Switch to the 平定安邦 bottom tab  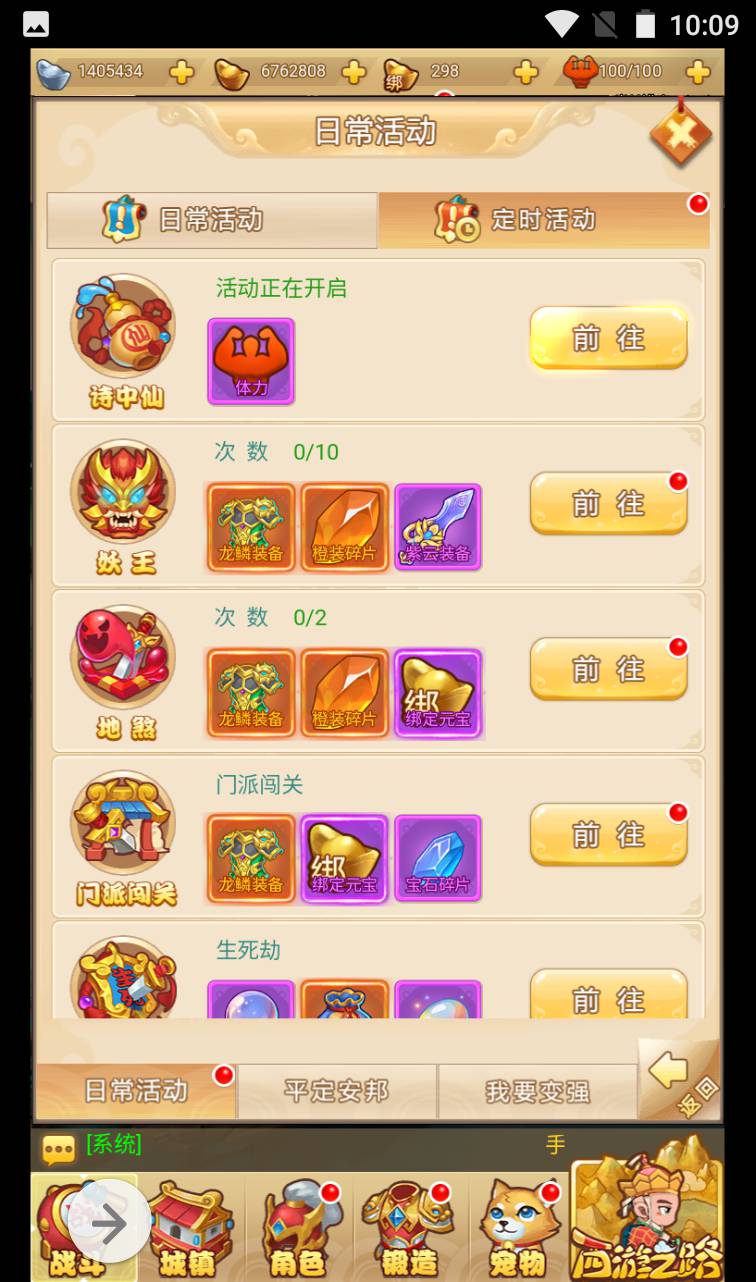click(x=336, y=1091)
